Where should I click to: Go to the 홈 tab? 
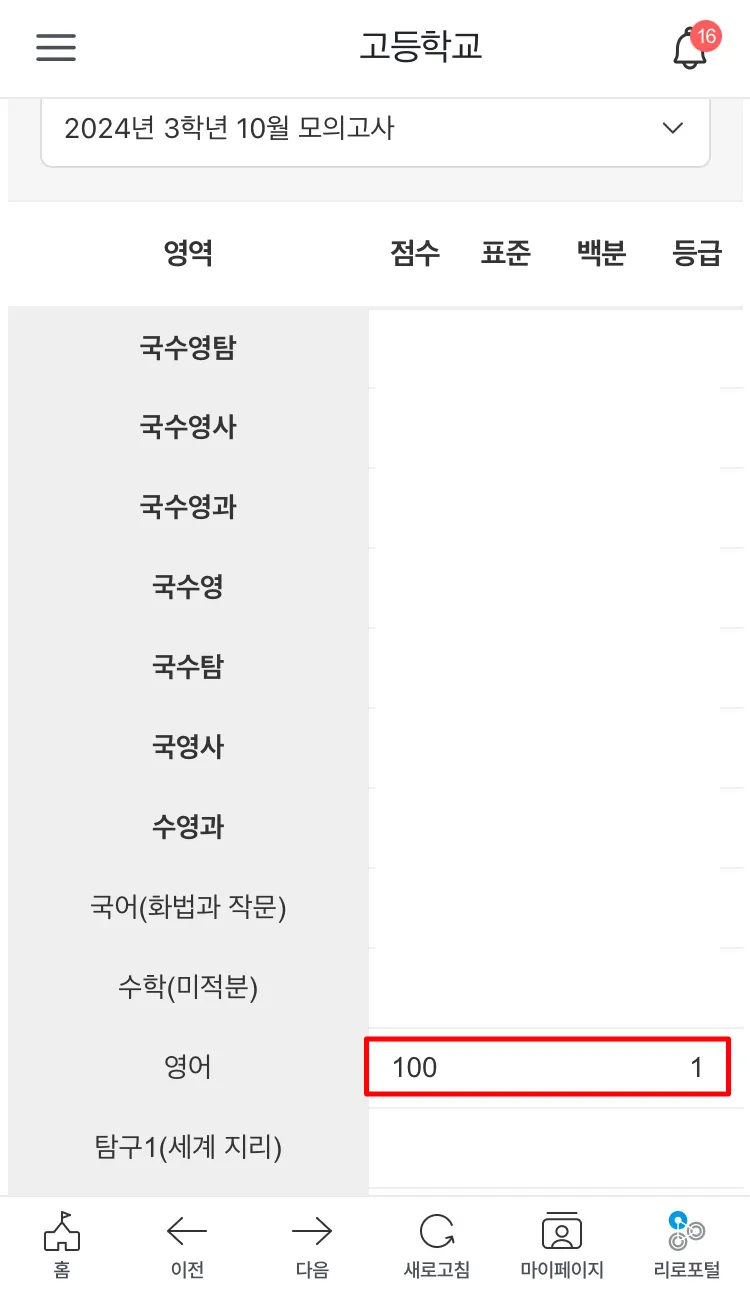tap(62, 1243)
